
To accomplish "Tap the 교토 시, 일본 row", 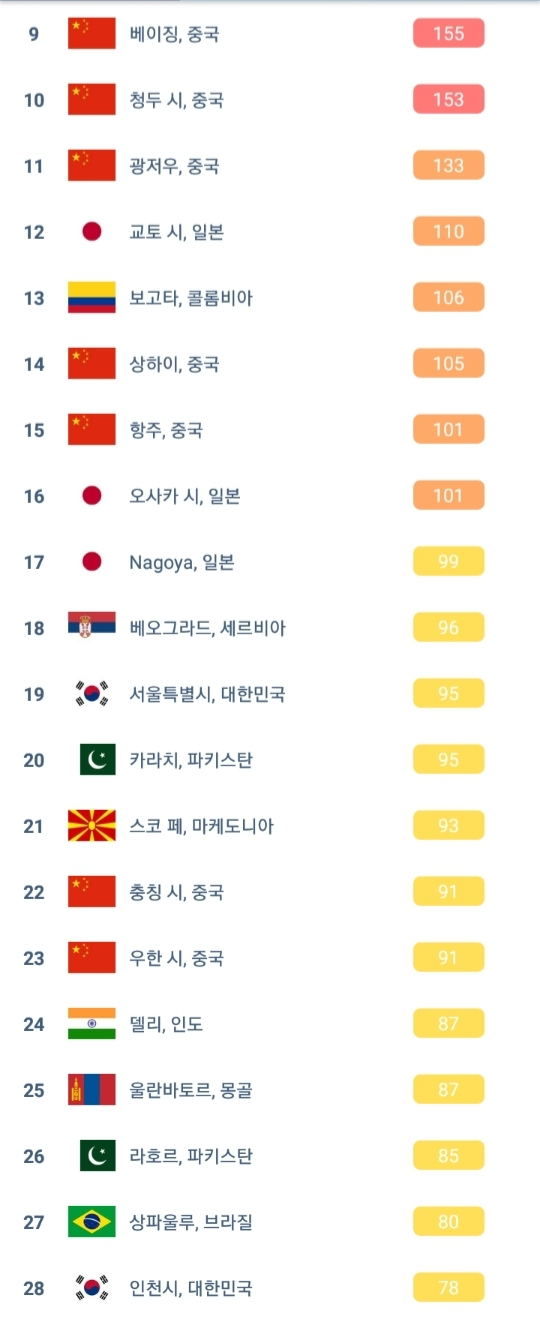I will pos(270,232).
